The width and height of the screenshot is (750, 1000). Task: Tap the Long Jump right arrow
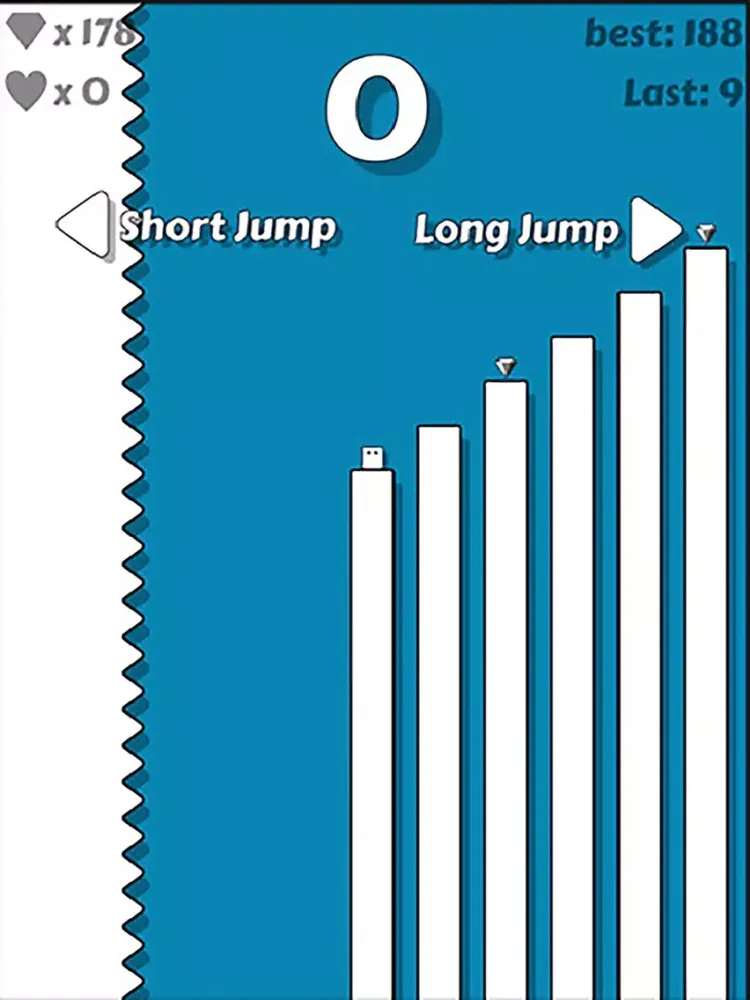tap(653, 230)
